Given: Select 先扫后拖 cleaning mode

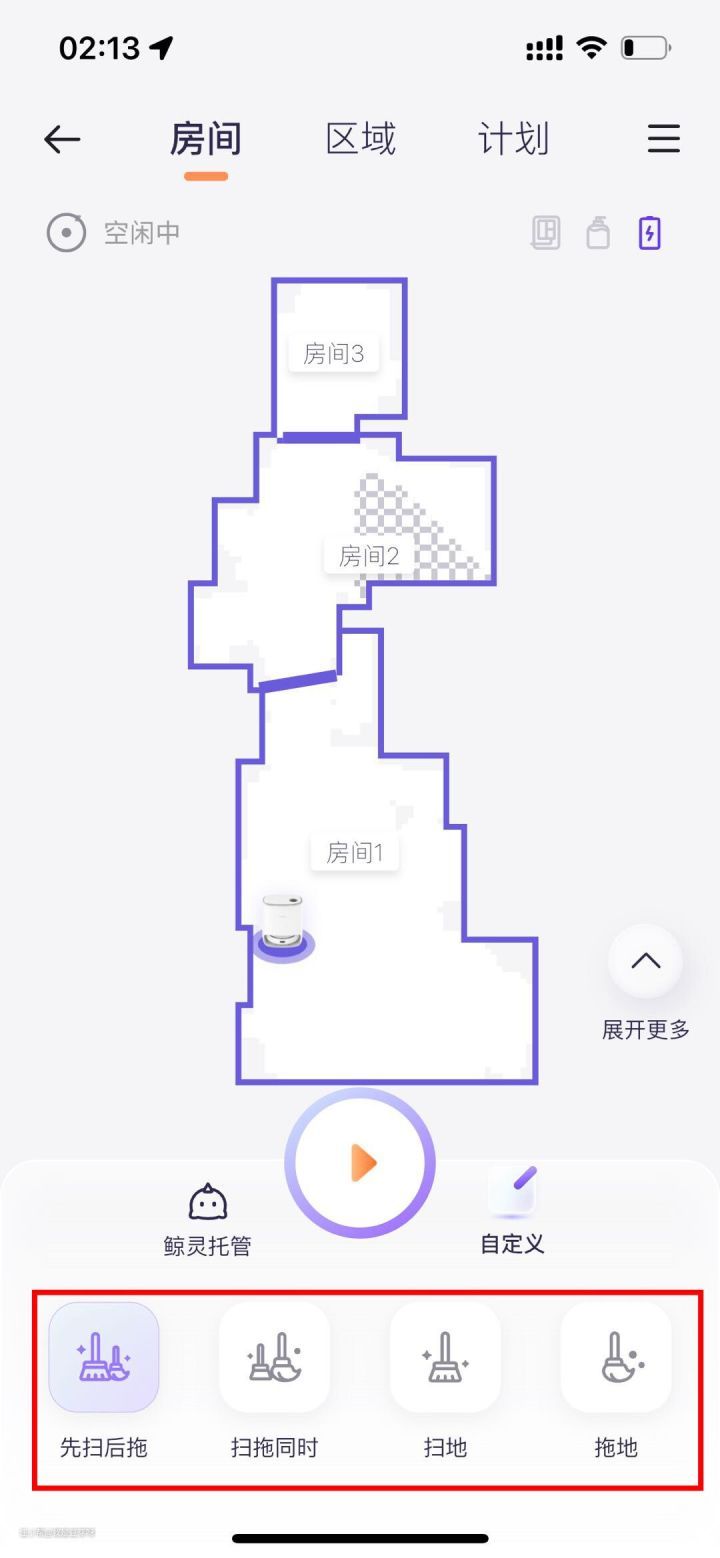Looking at the screenshot, I should tap(104, 1358).
